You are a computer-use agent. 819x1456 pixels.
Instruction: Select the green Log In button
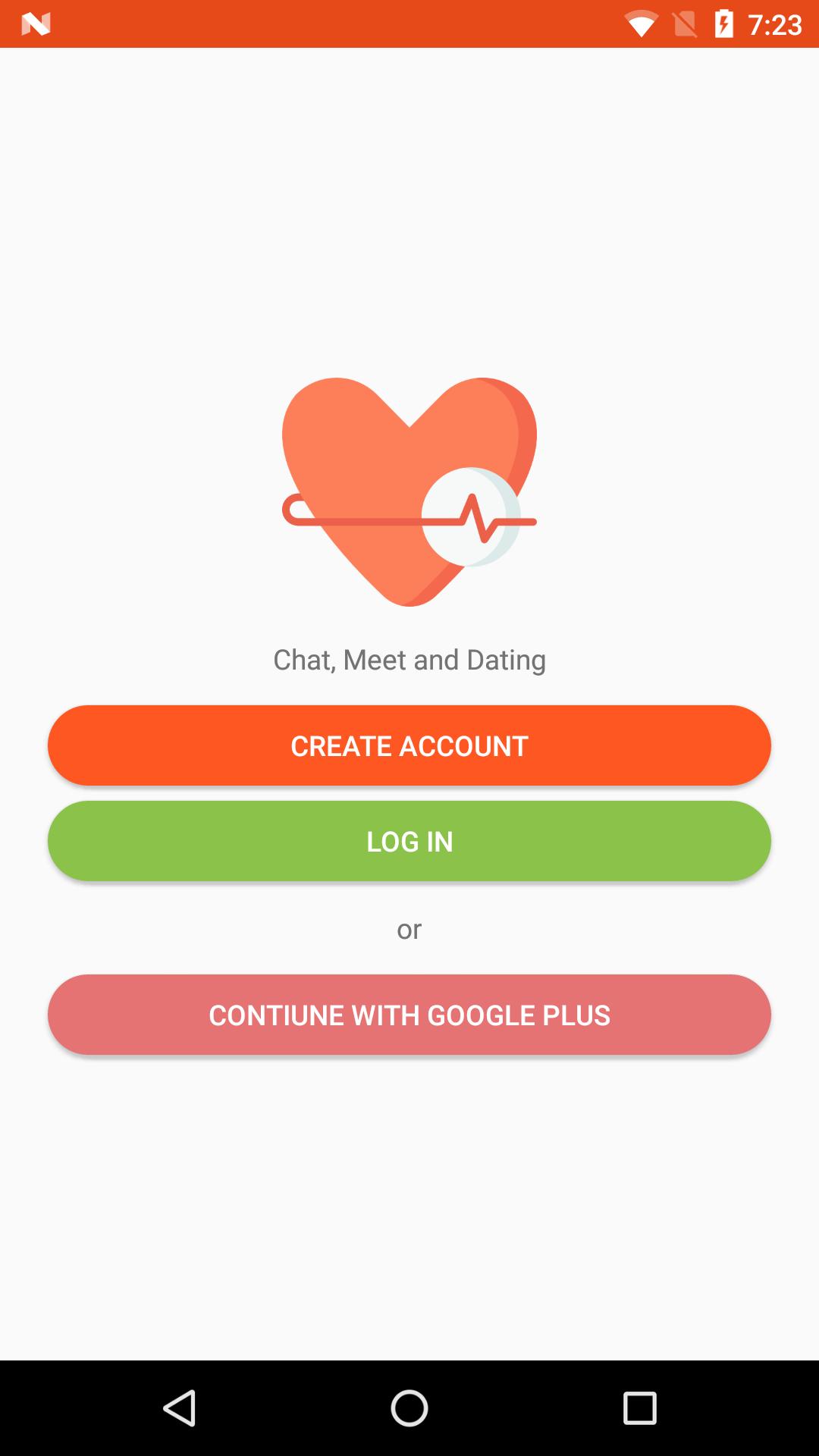click(x=409, y=841)
